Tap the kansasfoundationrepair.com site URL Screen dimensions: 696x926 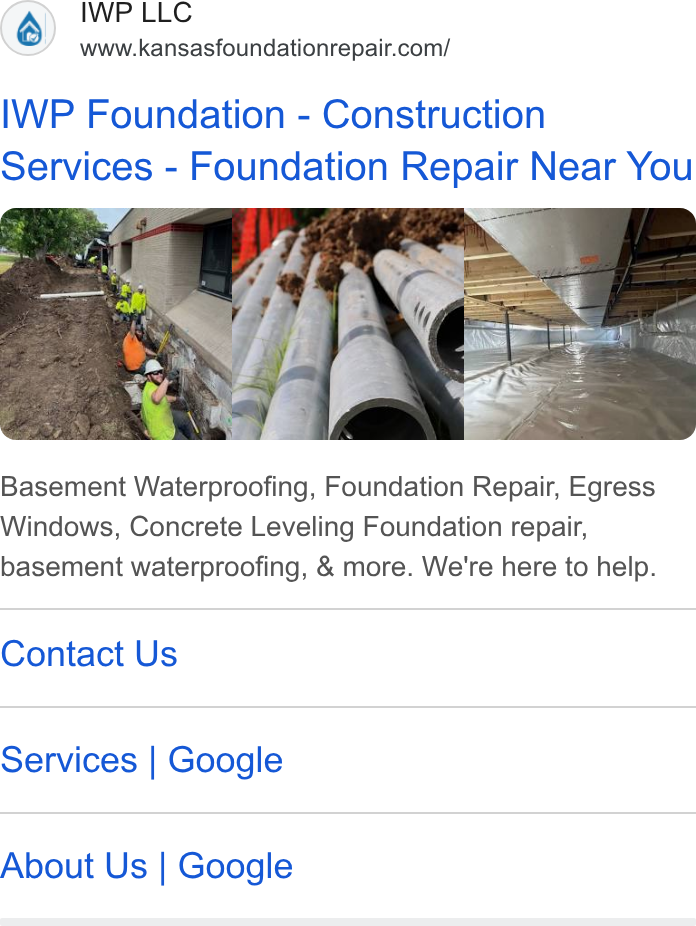(x=264, y=48)
